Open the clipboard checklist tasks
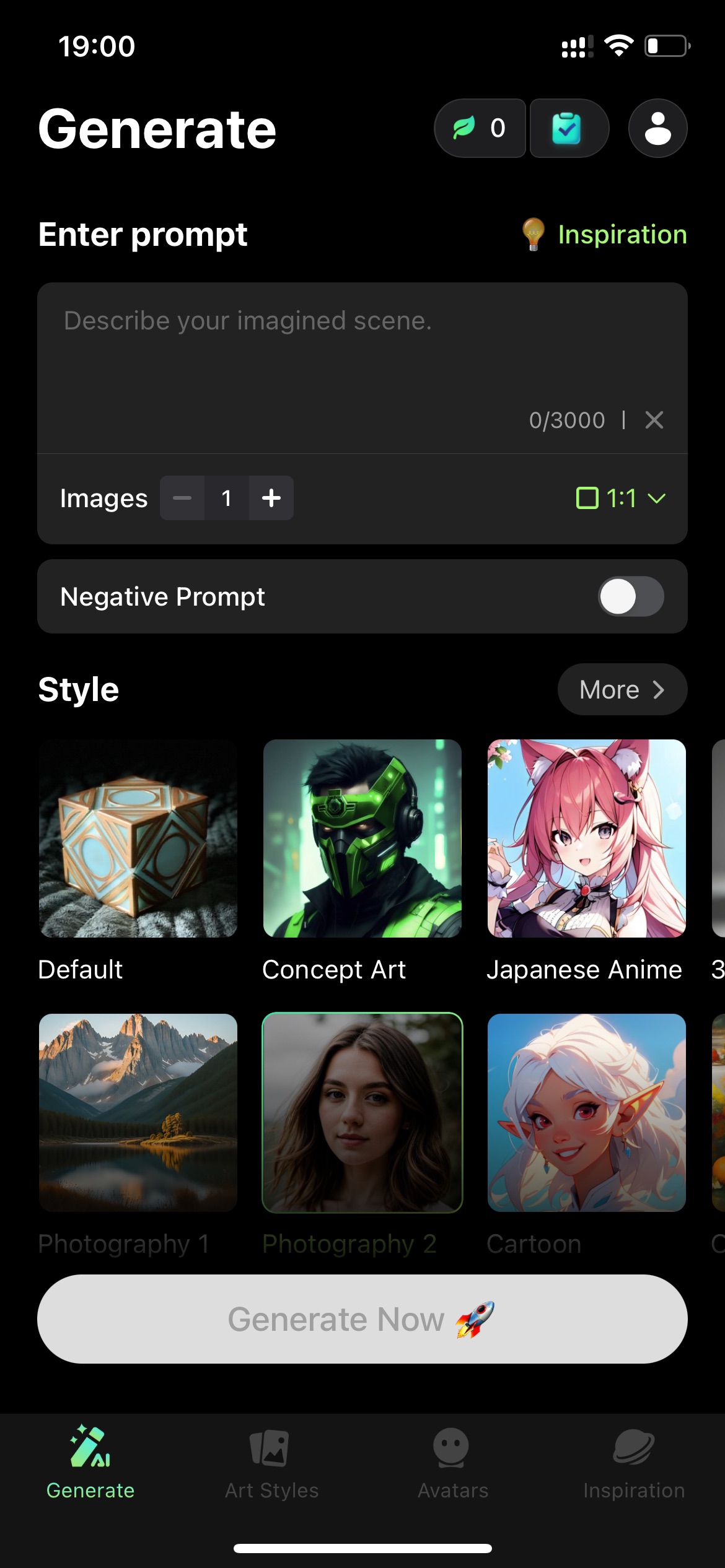Screen dimensions: 725x1568 [x=569, y=128]
